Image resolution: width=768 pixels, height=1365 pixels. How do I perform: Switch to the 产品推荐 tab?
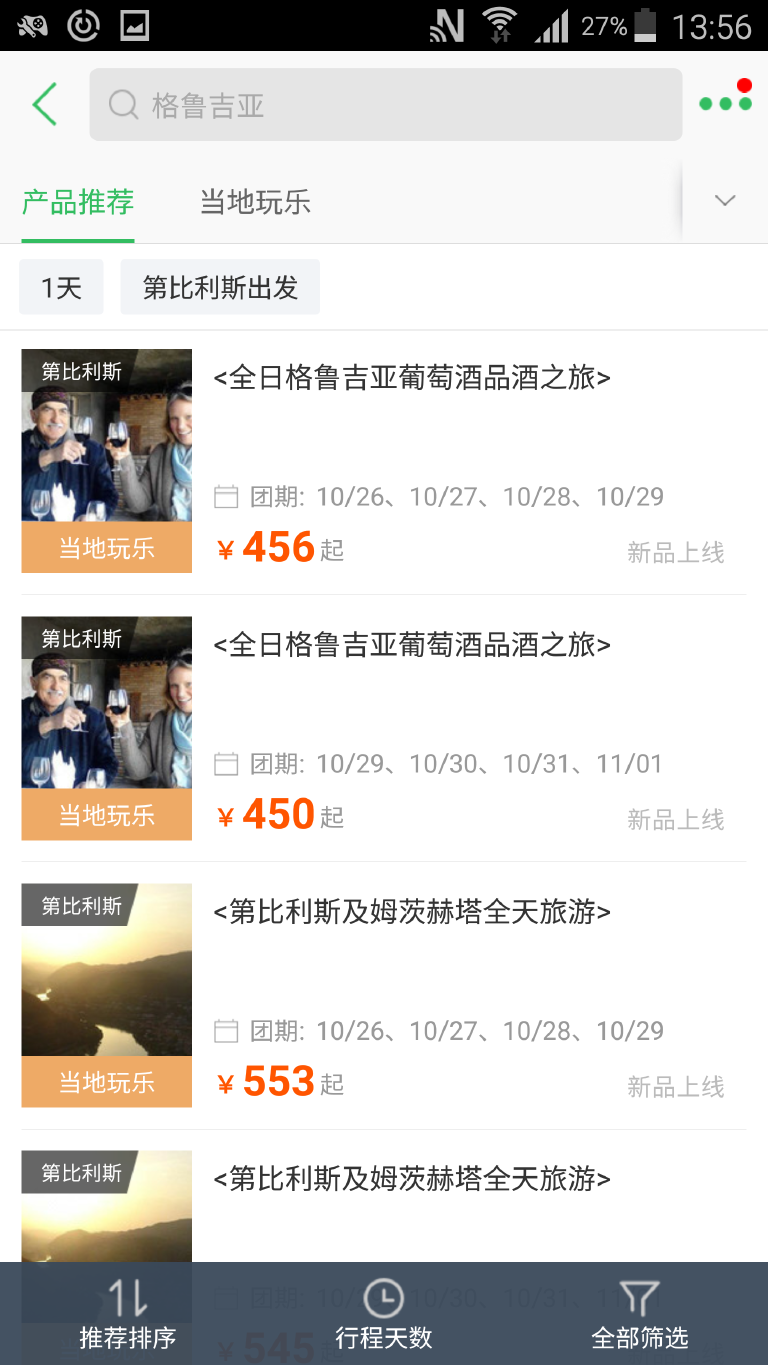click(x=78, y=202)
